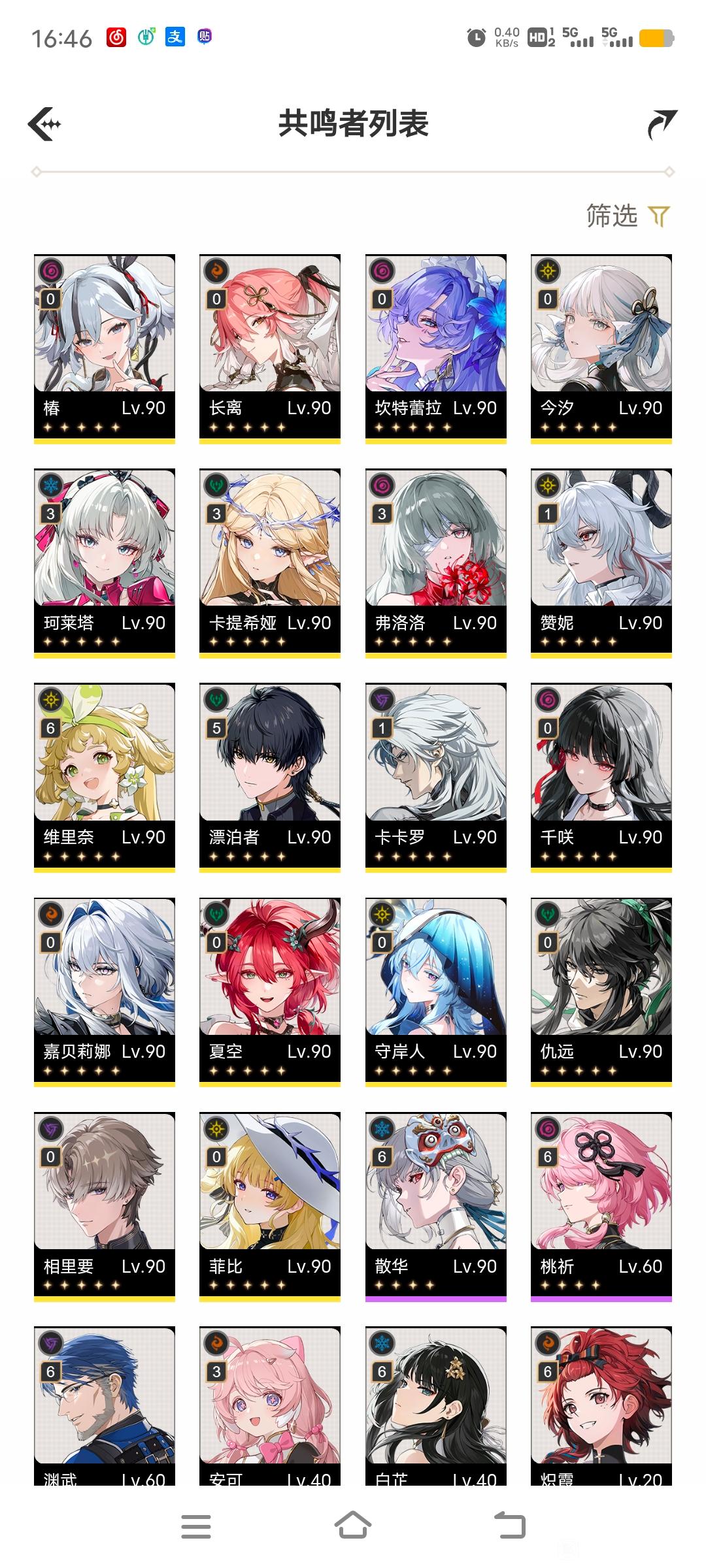706x1568 pixels.
Task: Select 坎特蕾拉 character card
Action: [x=436, y=348]
